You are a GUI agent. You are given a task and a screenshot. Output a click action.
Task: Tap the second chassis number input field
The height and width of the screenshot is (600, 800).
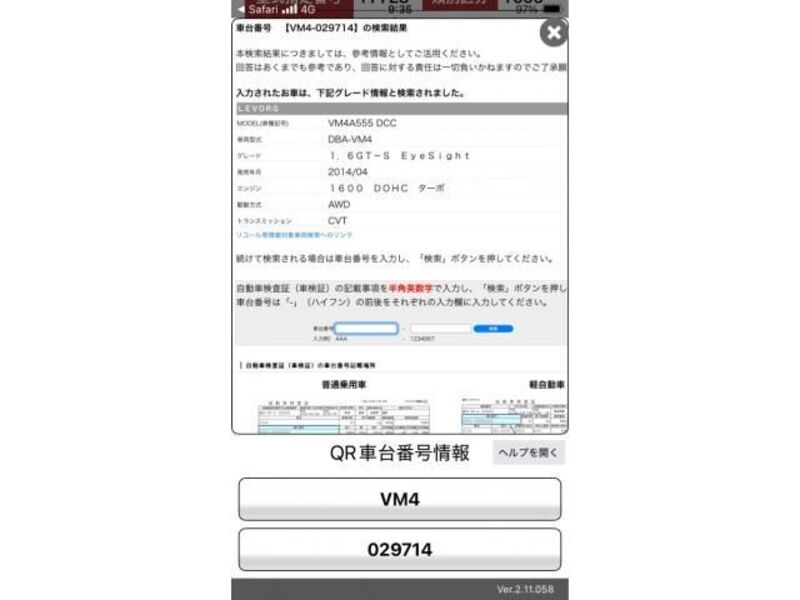(x=440, y=328)
